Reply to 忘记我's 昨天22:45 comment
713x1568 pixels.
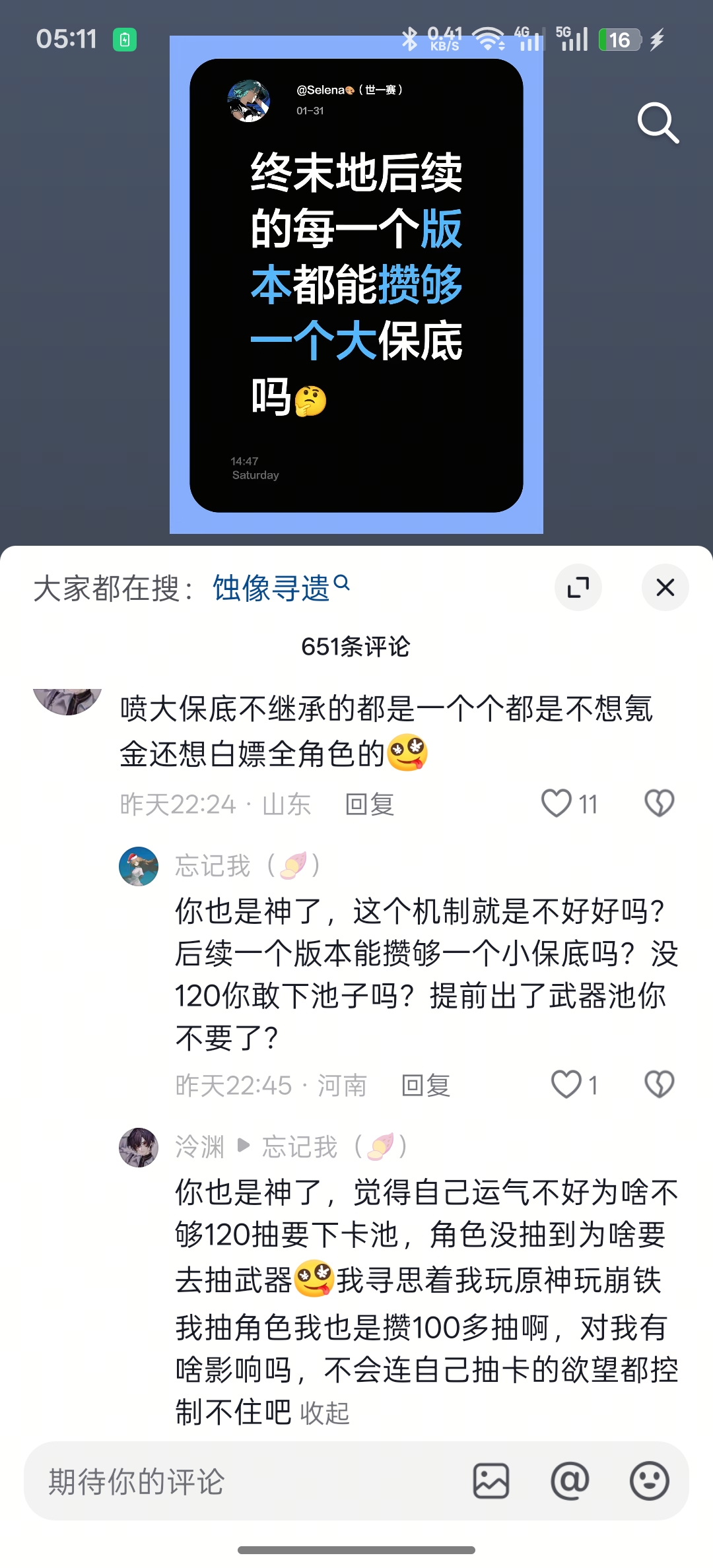[x=426, y=1086]
